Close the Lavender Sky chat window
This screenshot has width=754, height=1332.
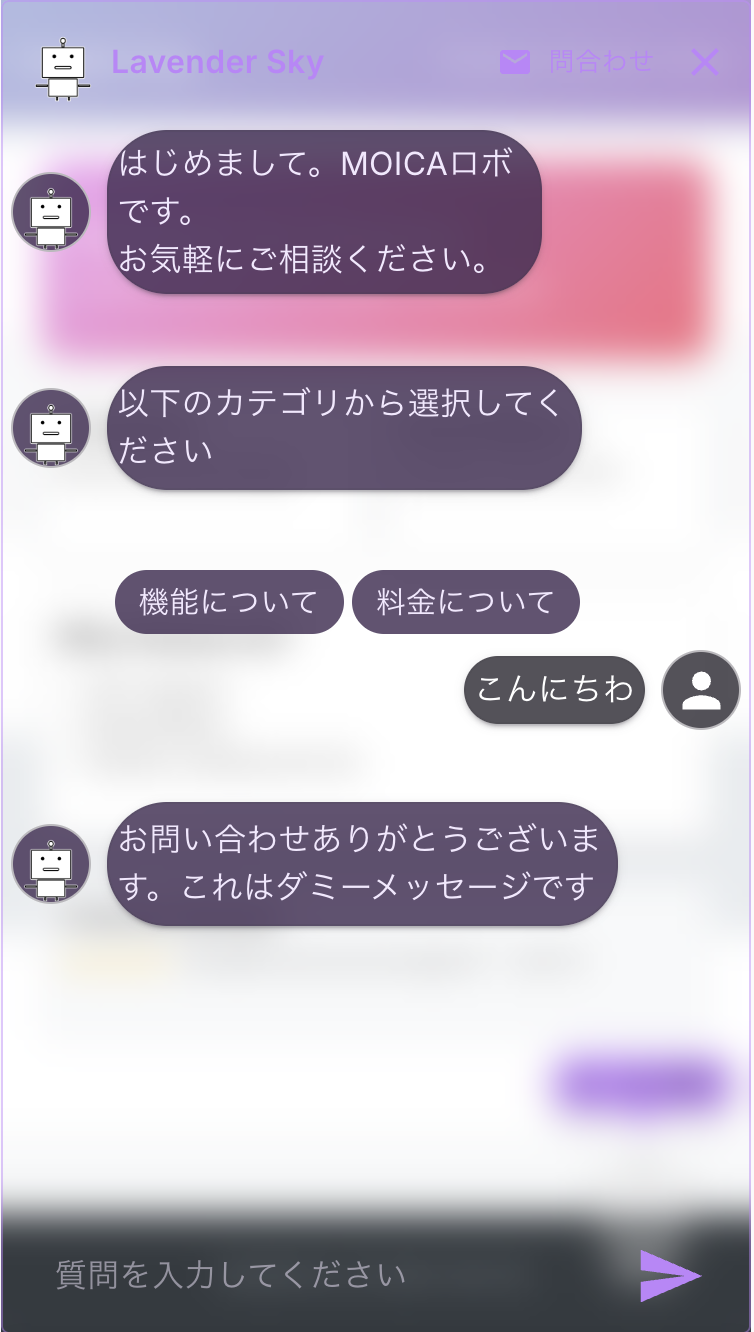705,62
